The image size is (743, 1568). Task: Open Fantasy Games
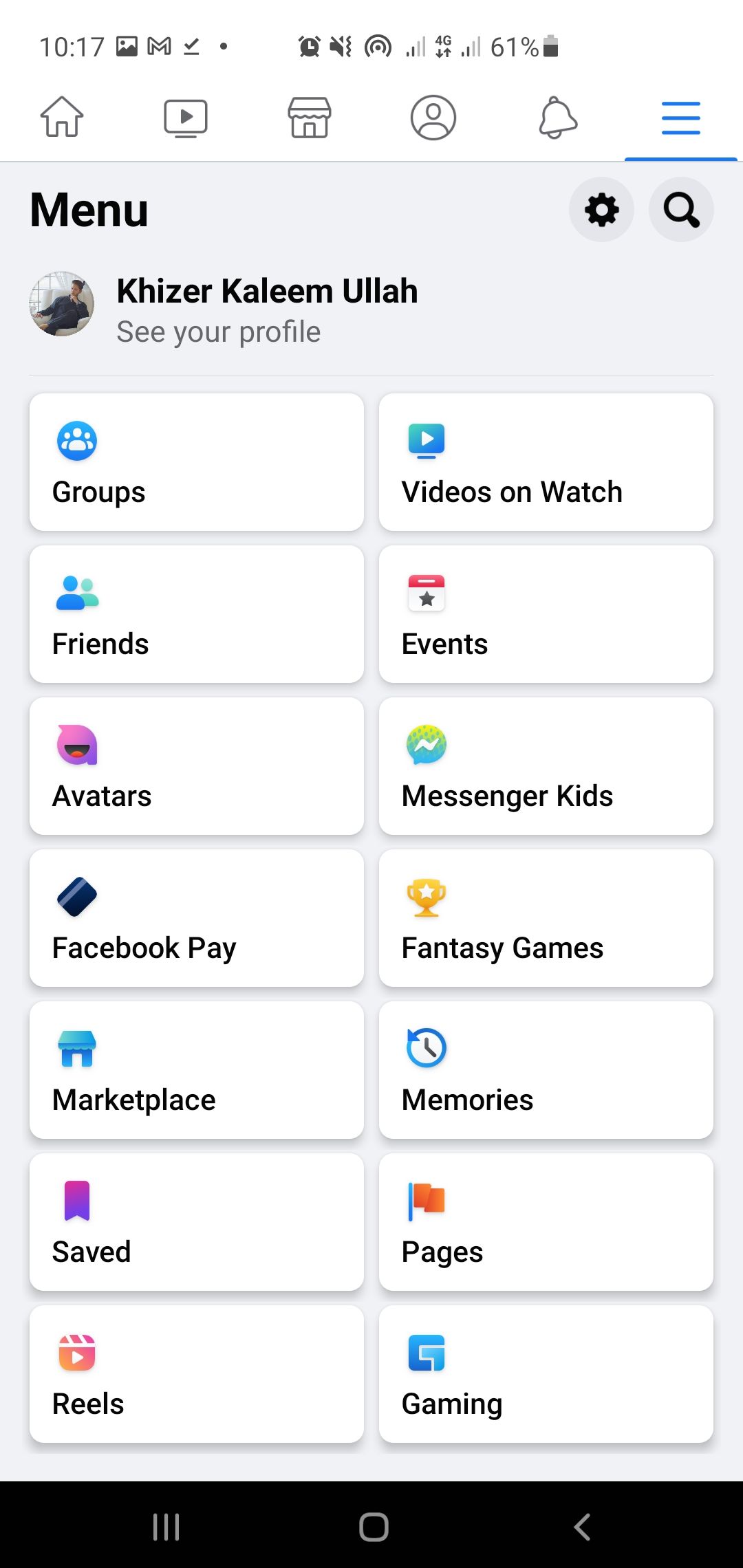click(x=546, y=917)
